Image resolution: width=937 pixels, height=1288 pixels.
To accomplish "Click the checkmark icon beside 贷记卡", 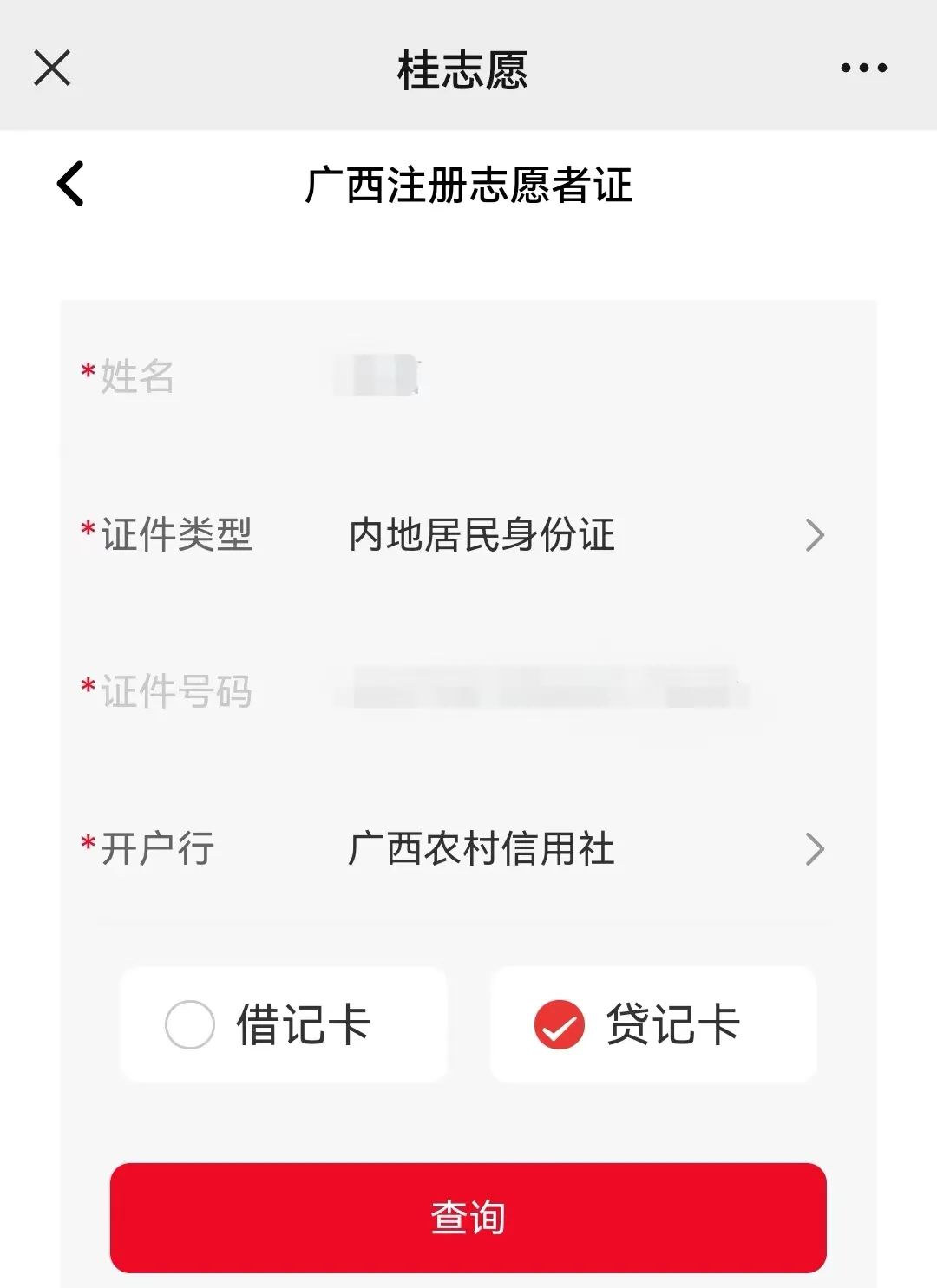I will (560, 1025).
